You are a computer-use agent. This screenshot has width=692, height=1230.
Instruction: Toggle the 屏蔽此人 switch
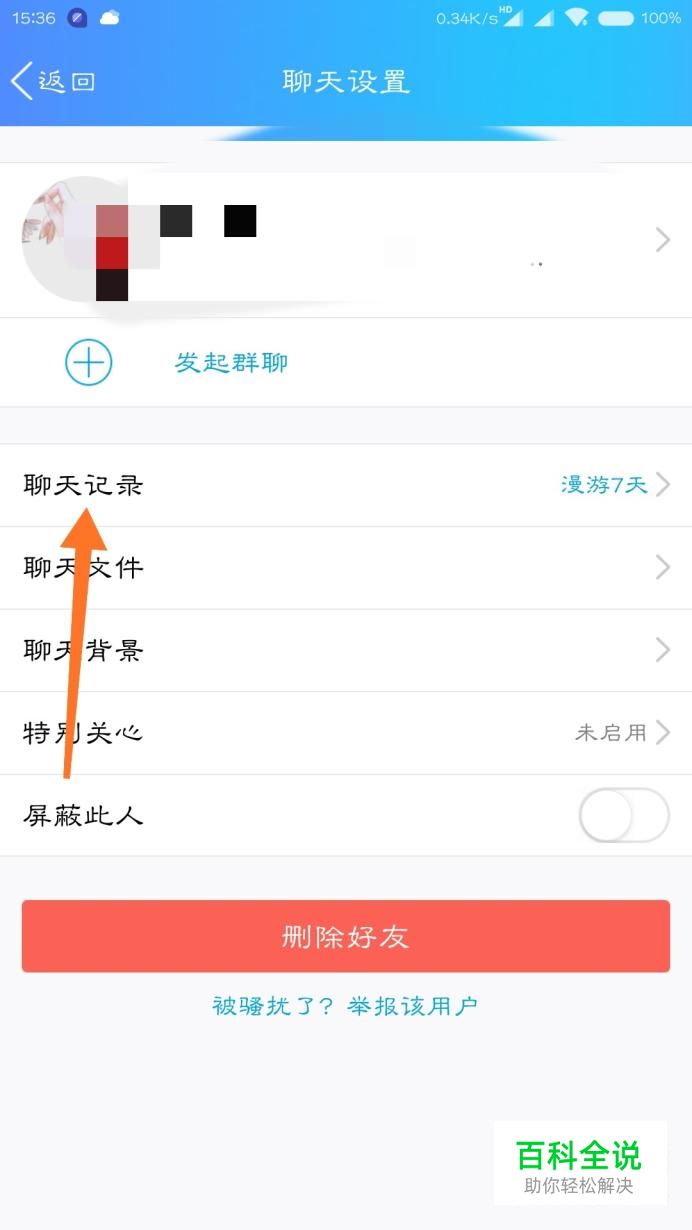click(x=623, y=816)
